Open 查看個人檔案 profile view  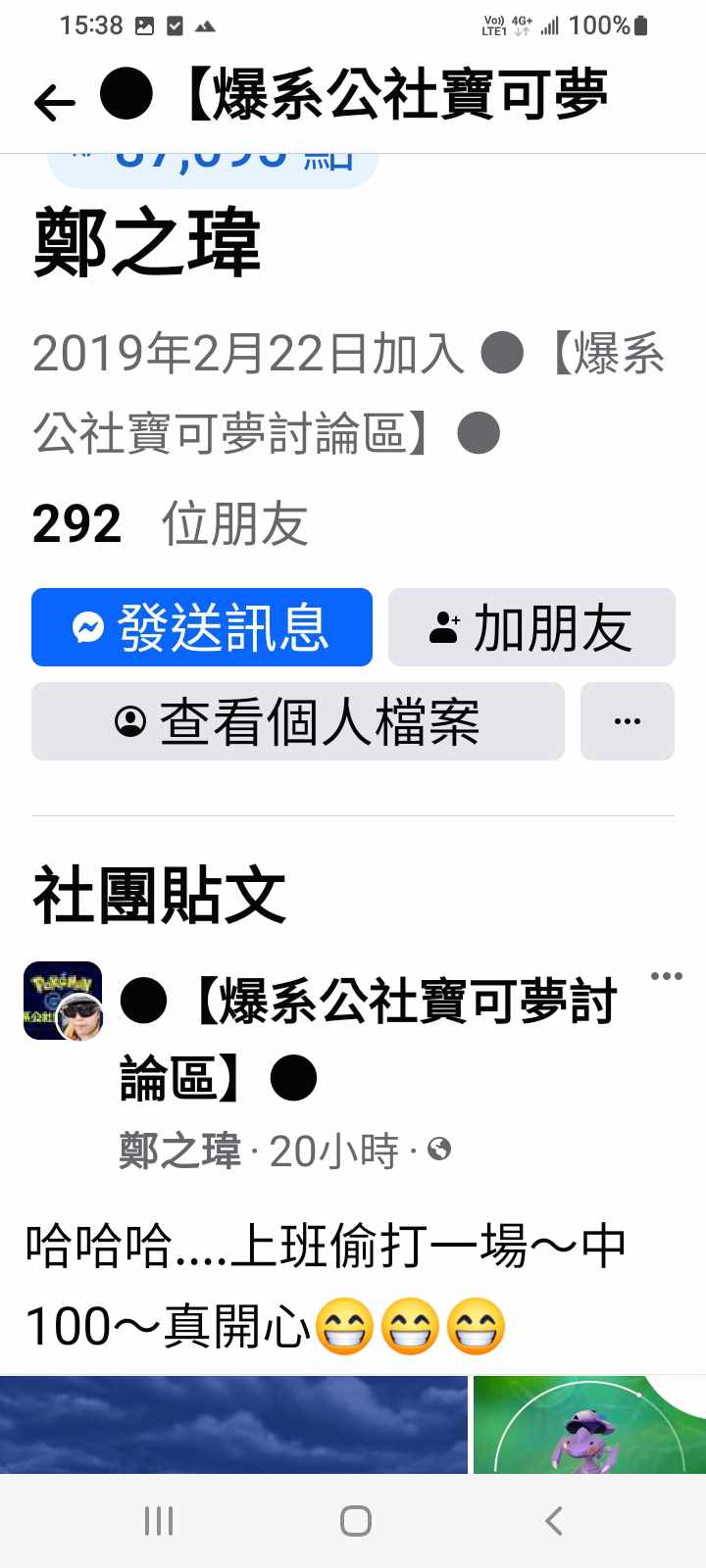coord(298,722)
